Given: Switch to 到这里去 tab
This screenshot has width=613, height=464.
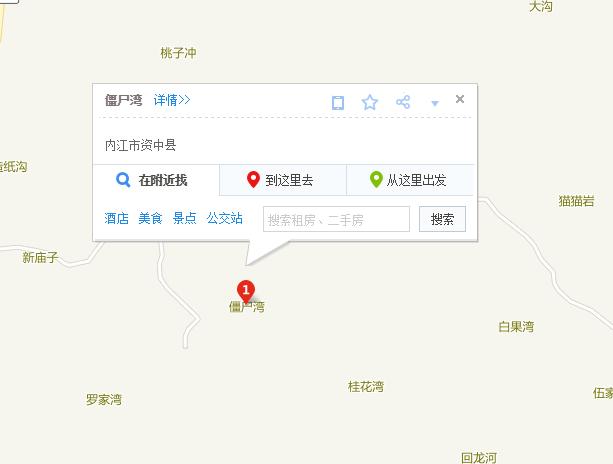Looking at the screenshot, I should click(x=282, y=181).
